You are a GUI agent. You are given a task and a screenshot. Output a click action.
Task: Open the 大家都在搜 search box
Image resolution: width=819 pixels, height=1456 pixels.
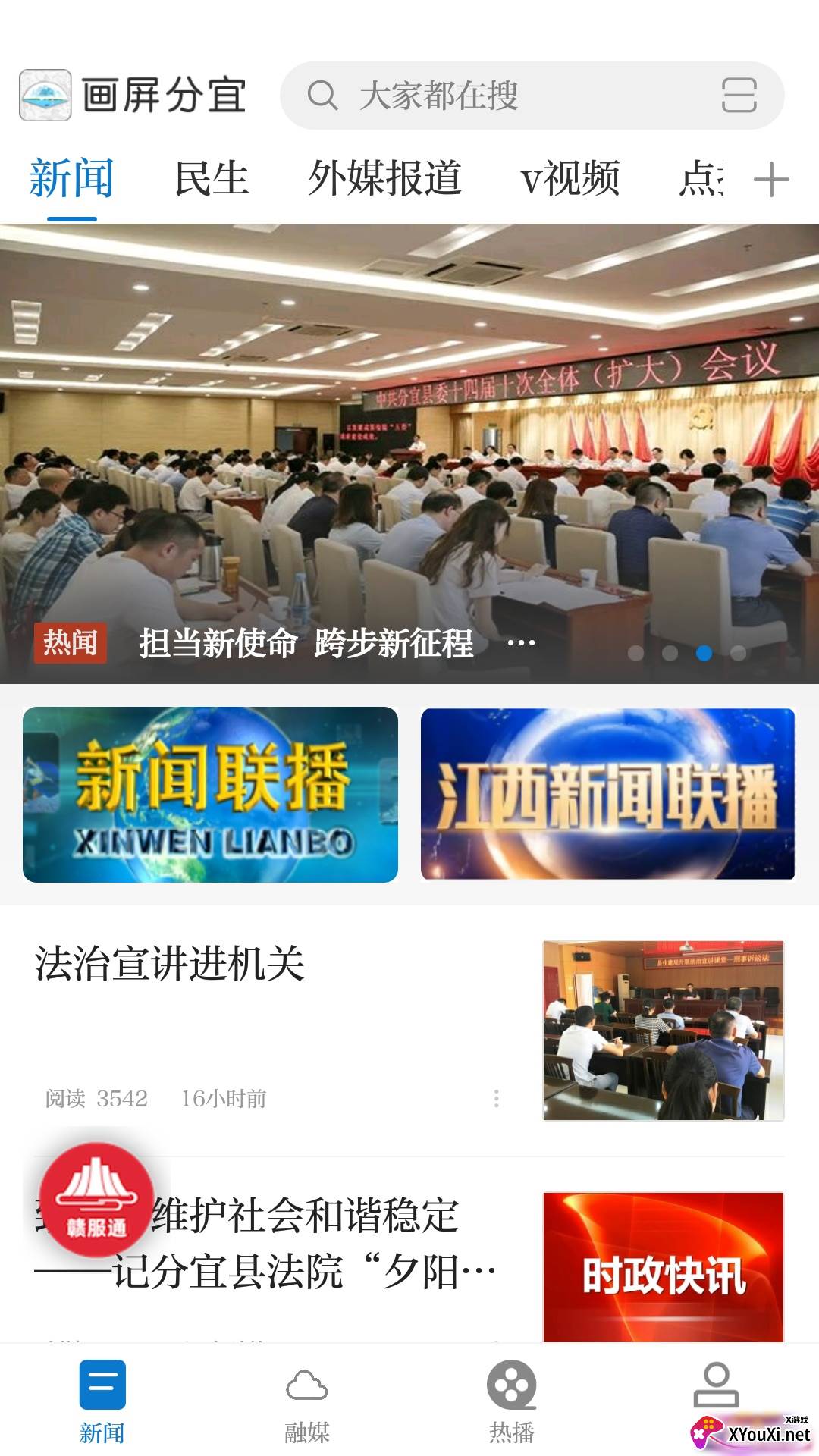pos(485,96)
